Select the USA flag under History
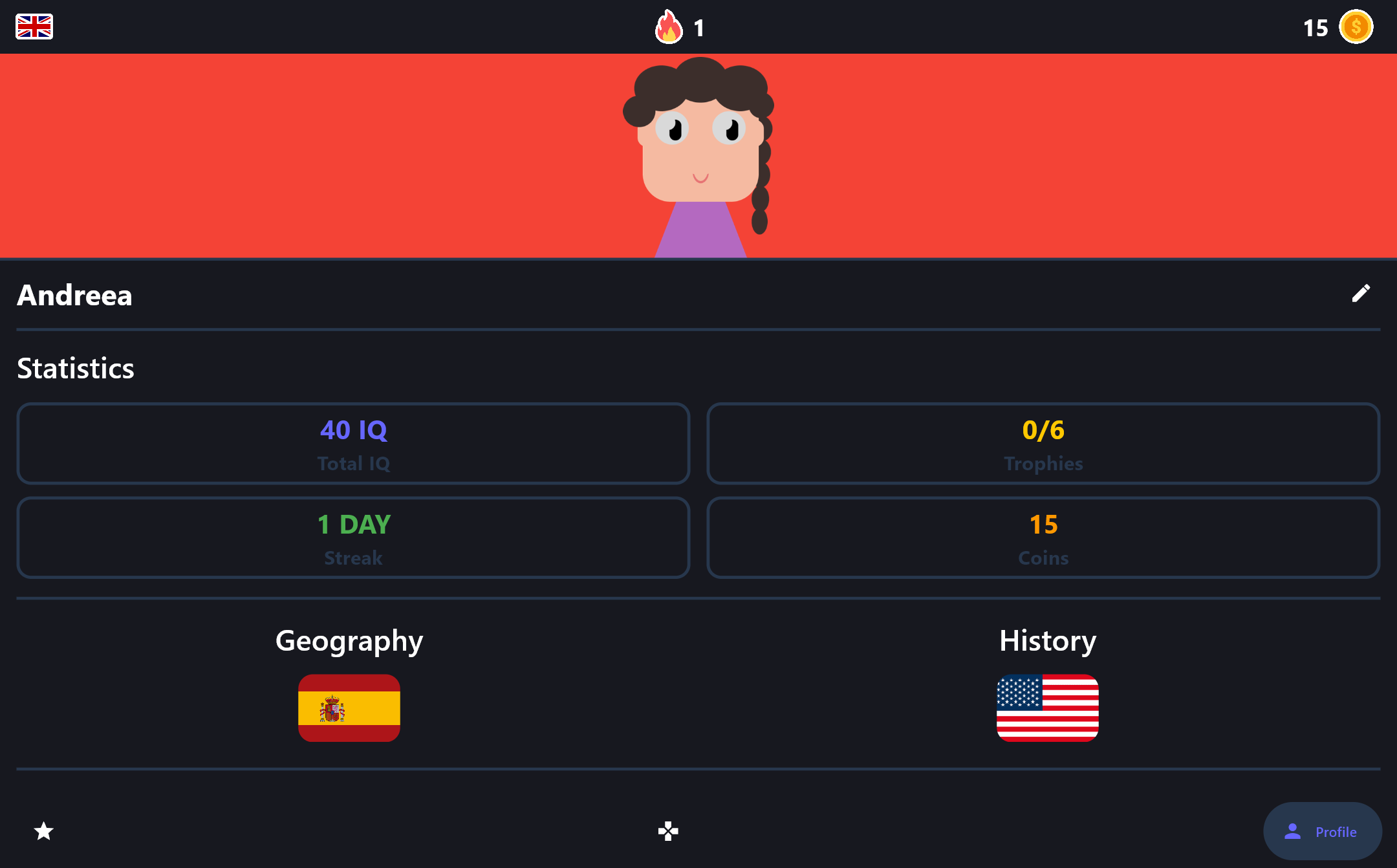This screenshot has width=1397, height=868. click(x=1047, y=708)
